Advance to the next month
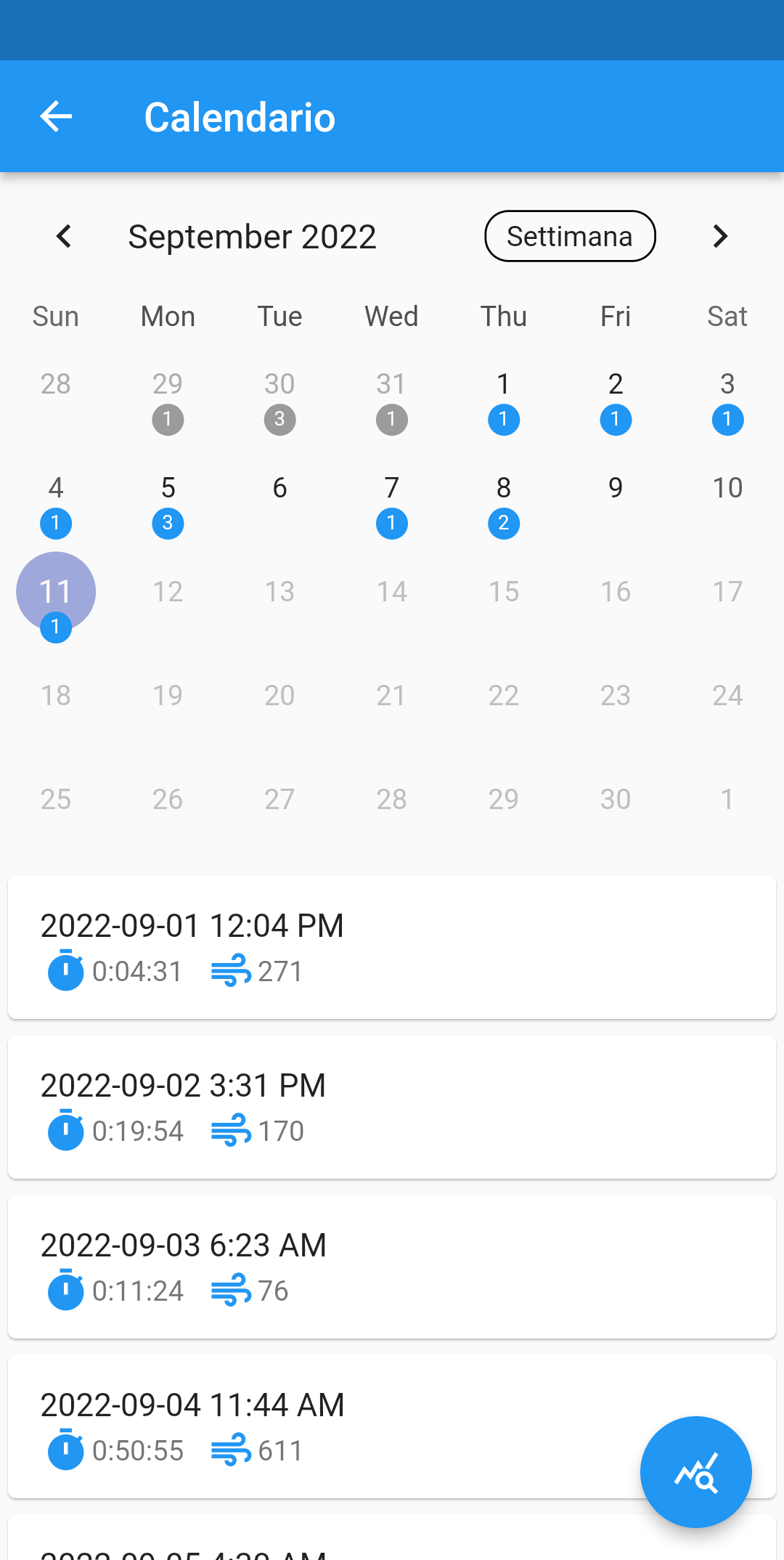Viewport: 784px width, 1560px height. 719,236
